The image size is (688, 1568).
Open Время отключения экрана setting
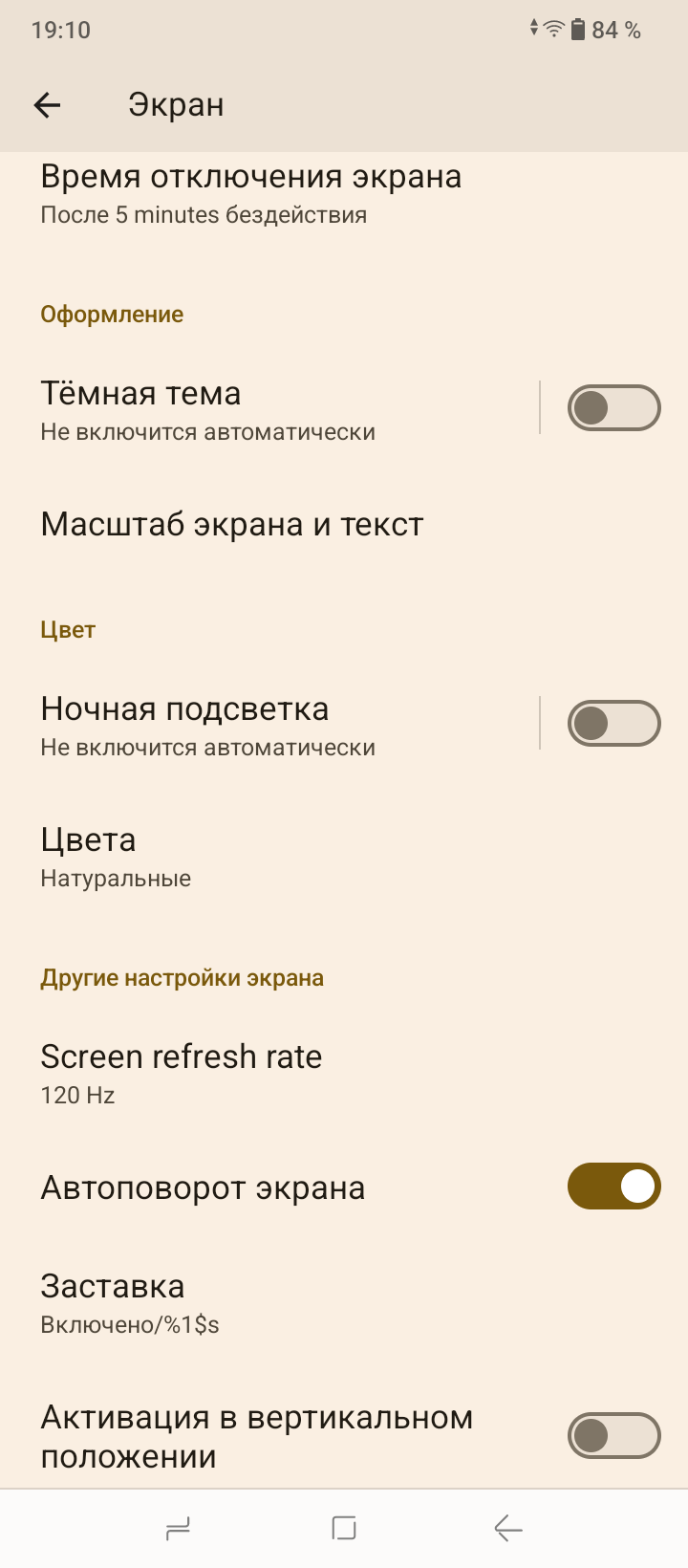(x=250, y=194)
